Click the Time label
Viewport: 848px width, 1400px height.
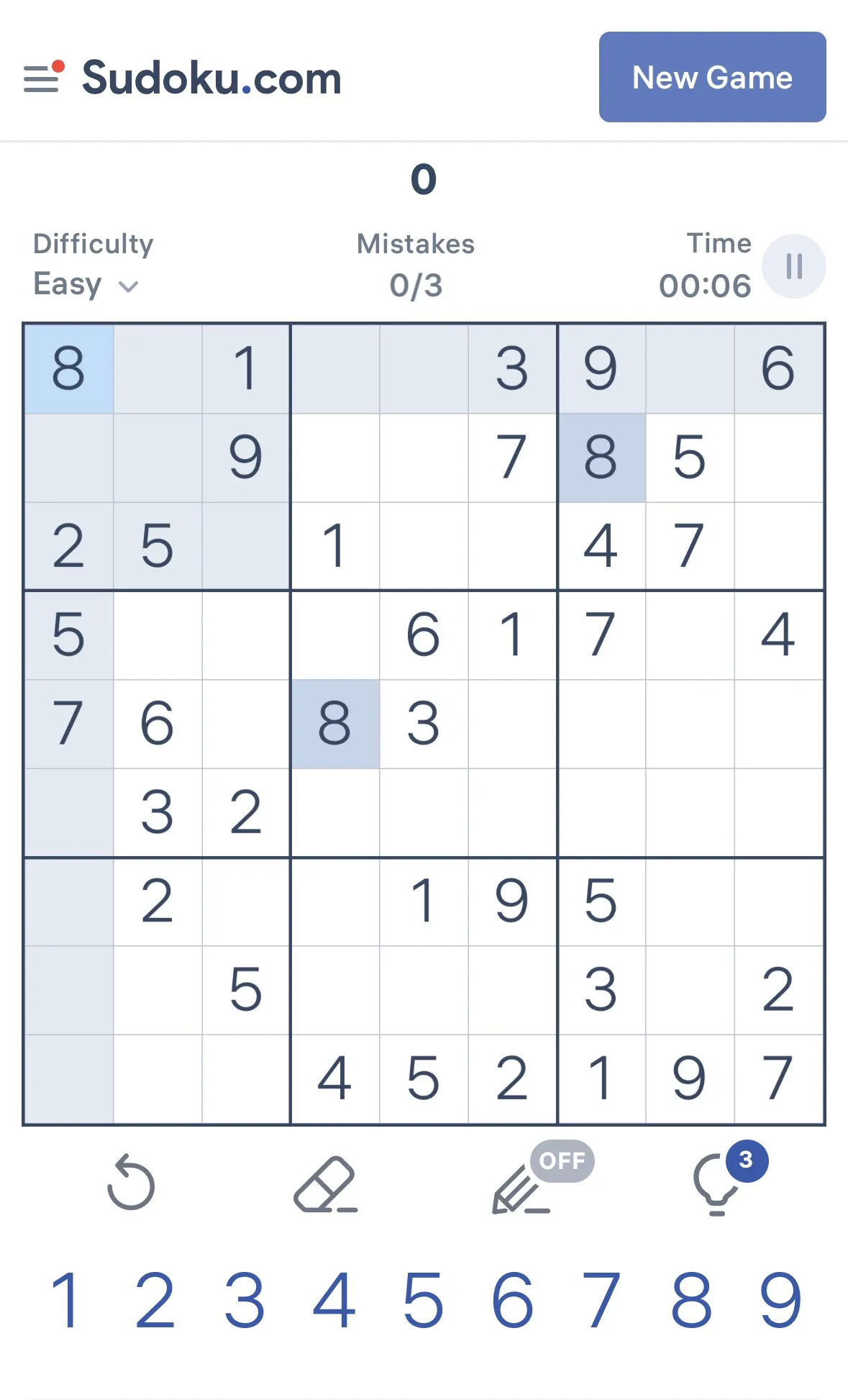(721, 243)
